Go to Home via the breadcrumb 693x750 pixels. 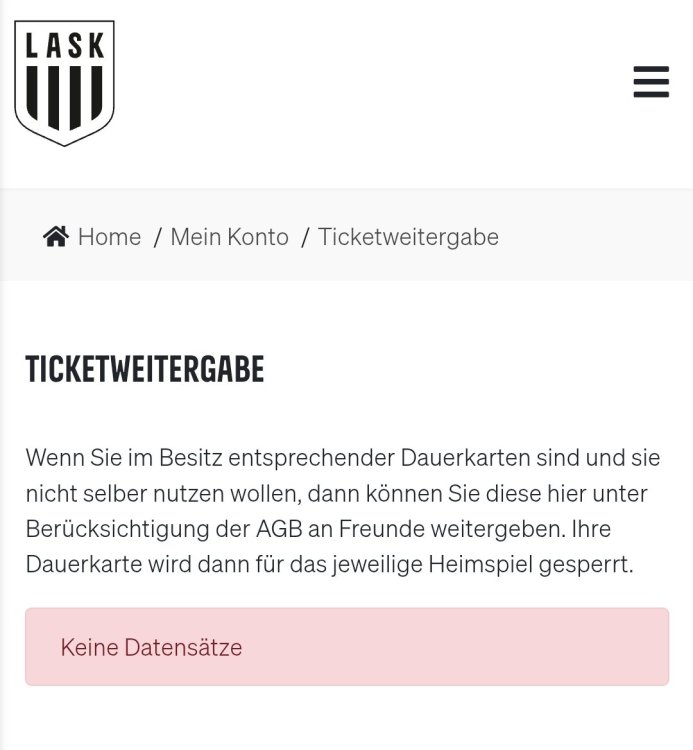coord(108,237)
